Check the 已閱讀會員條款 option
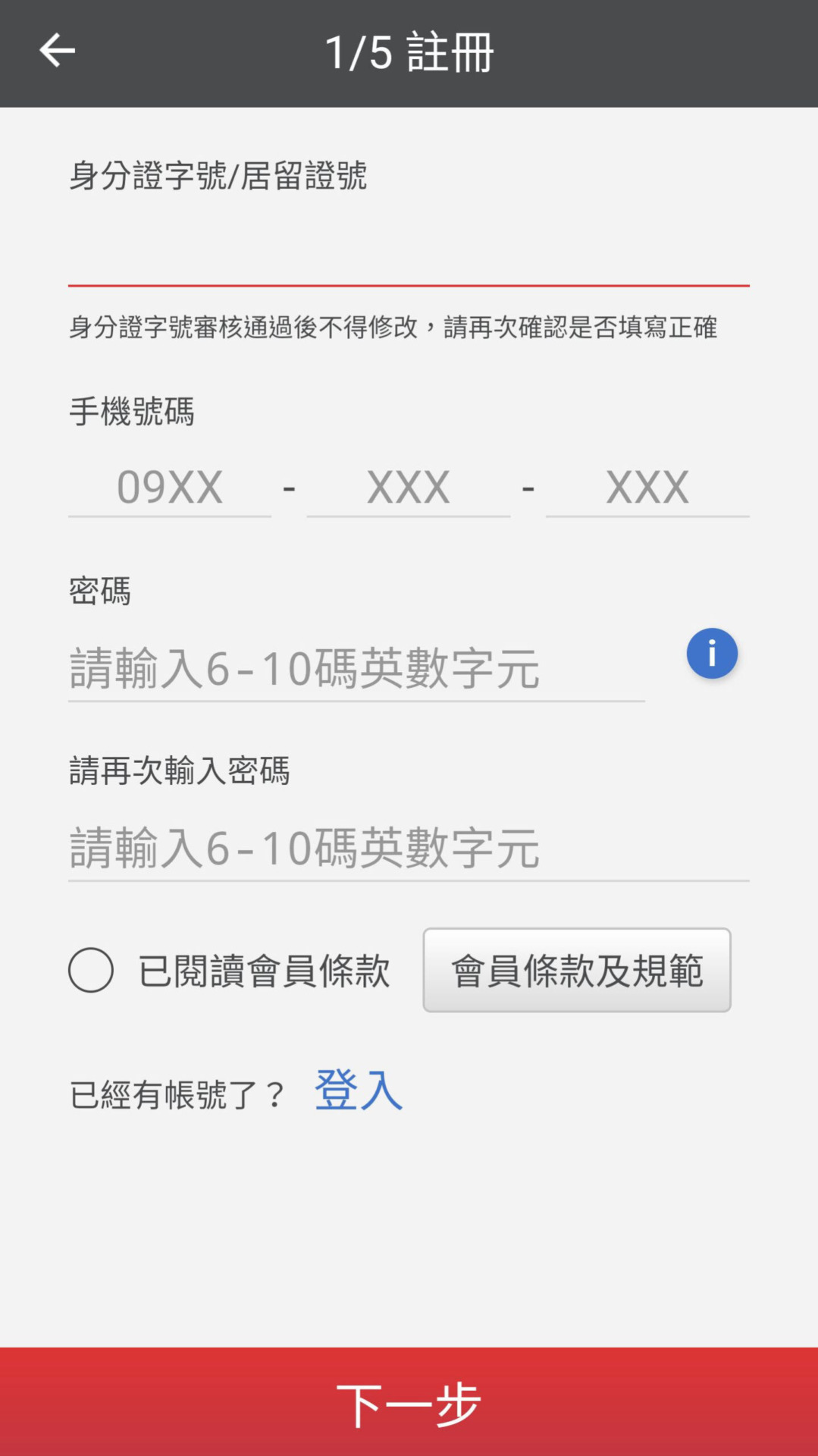818x1456 pixels. 91,970
